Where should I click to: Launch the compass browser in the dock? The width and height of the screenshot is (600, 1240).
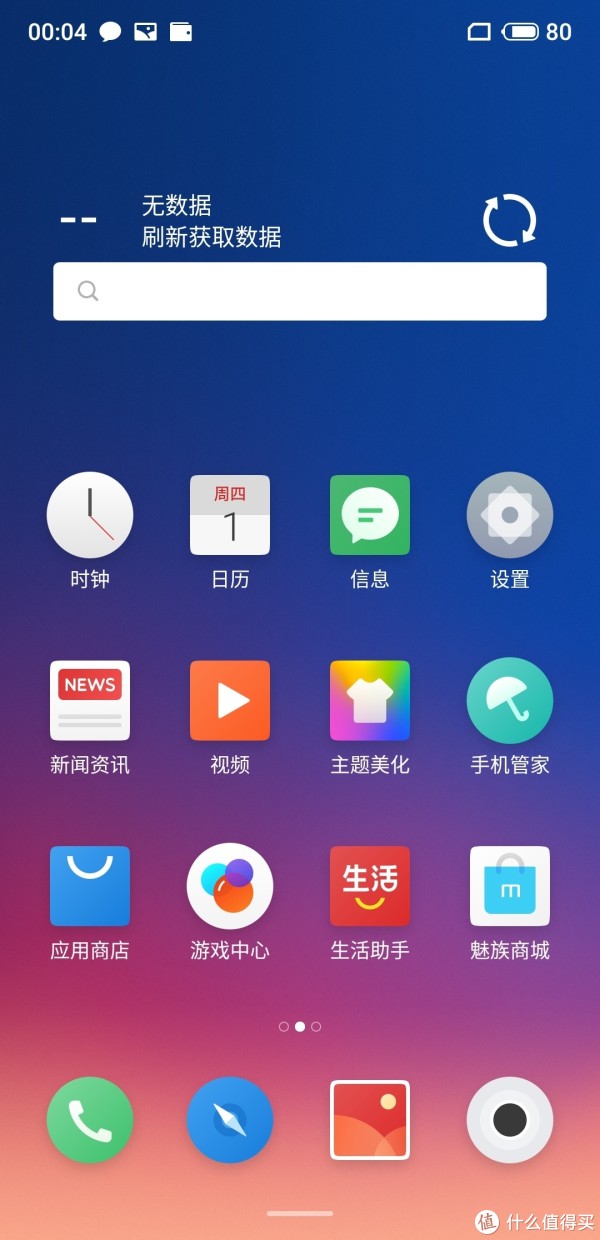(x=230, y=1120)
